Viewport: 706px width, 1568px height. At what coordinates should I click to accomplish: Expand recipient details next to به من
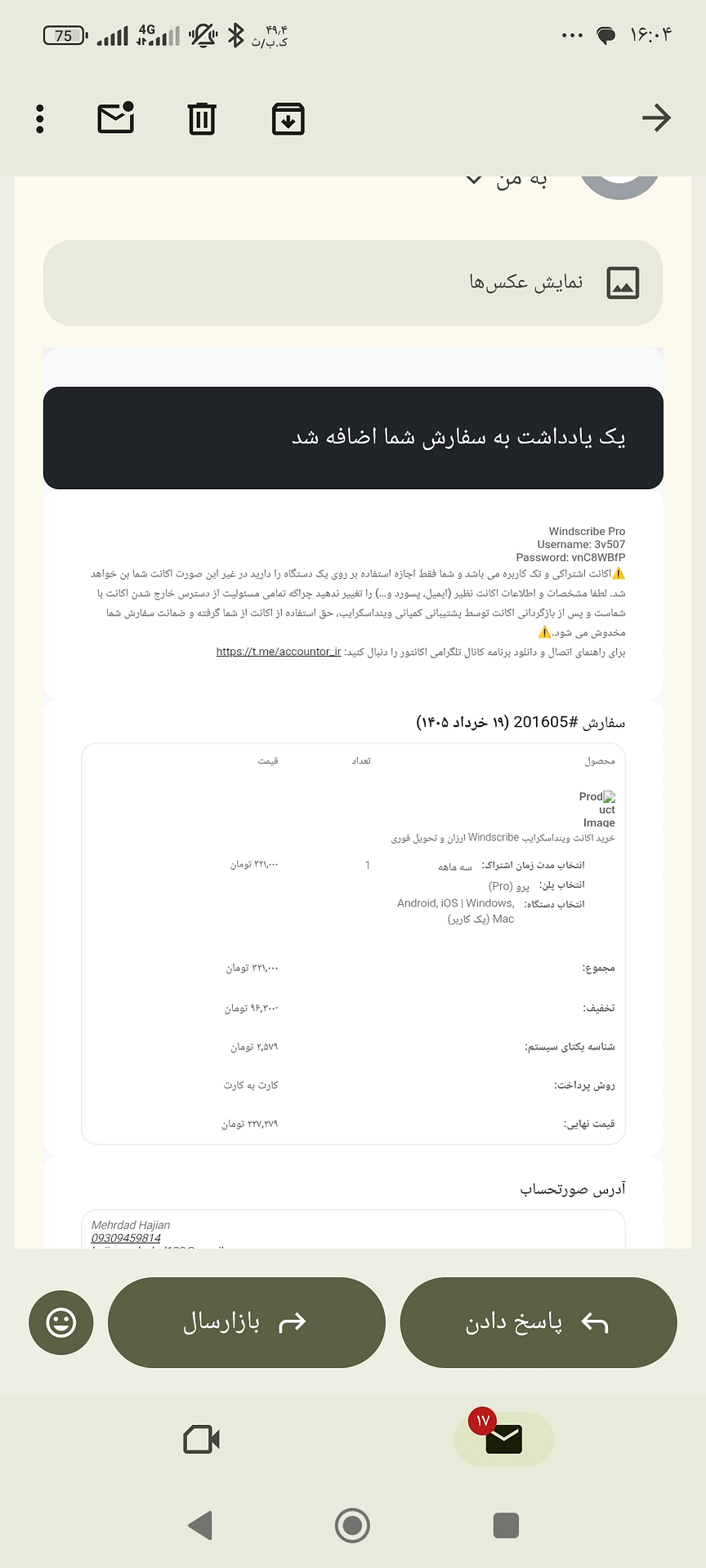point(475,180)
